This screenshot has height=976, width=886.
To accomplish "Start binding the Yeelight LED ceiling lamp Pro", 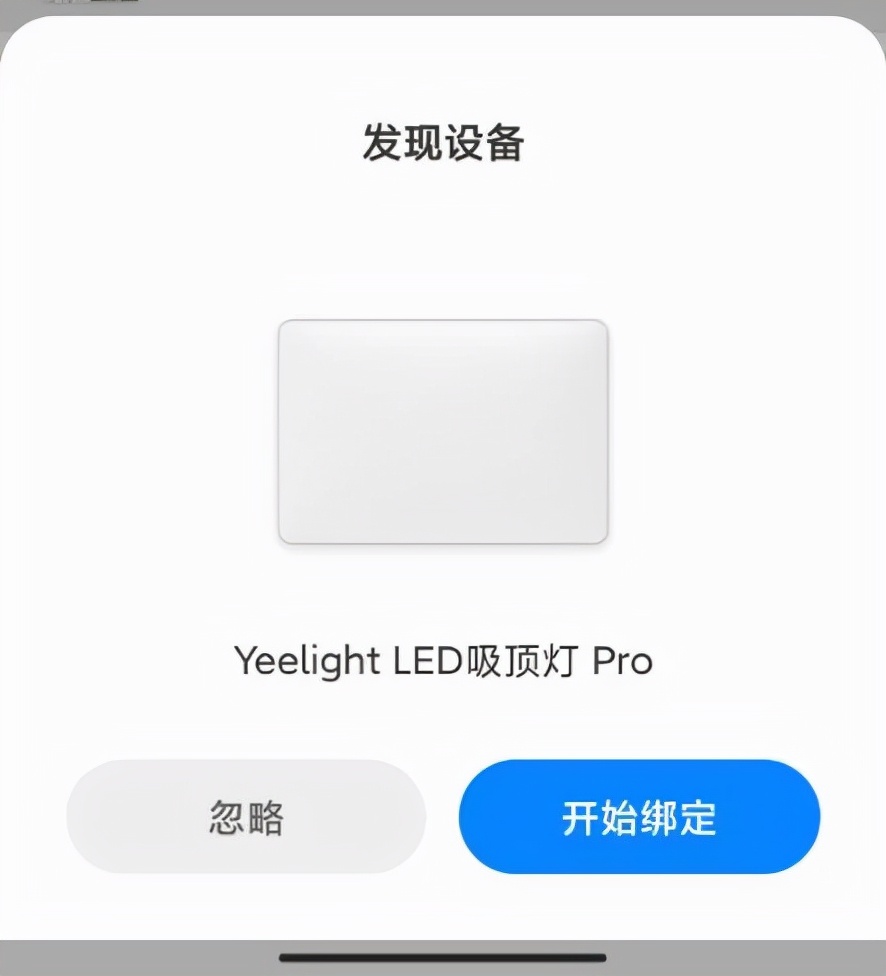I will (x=638, y=816).
